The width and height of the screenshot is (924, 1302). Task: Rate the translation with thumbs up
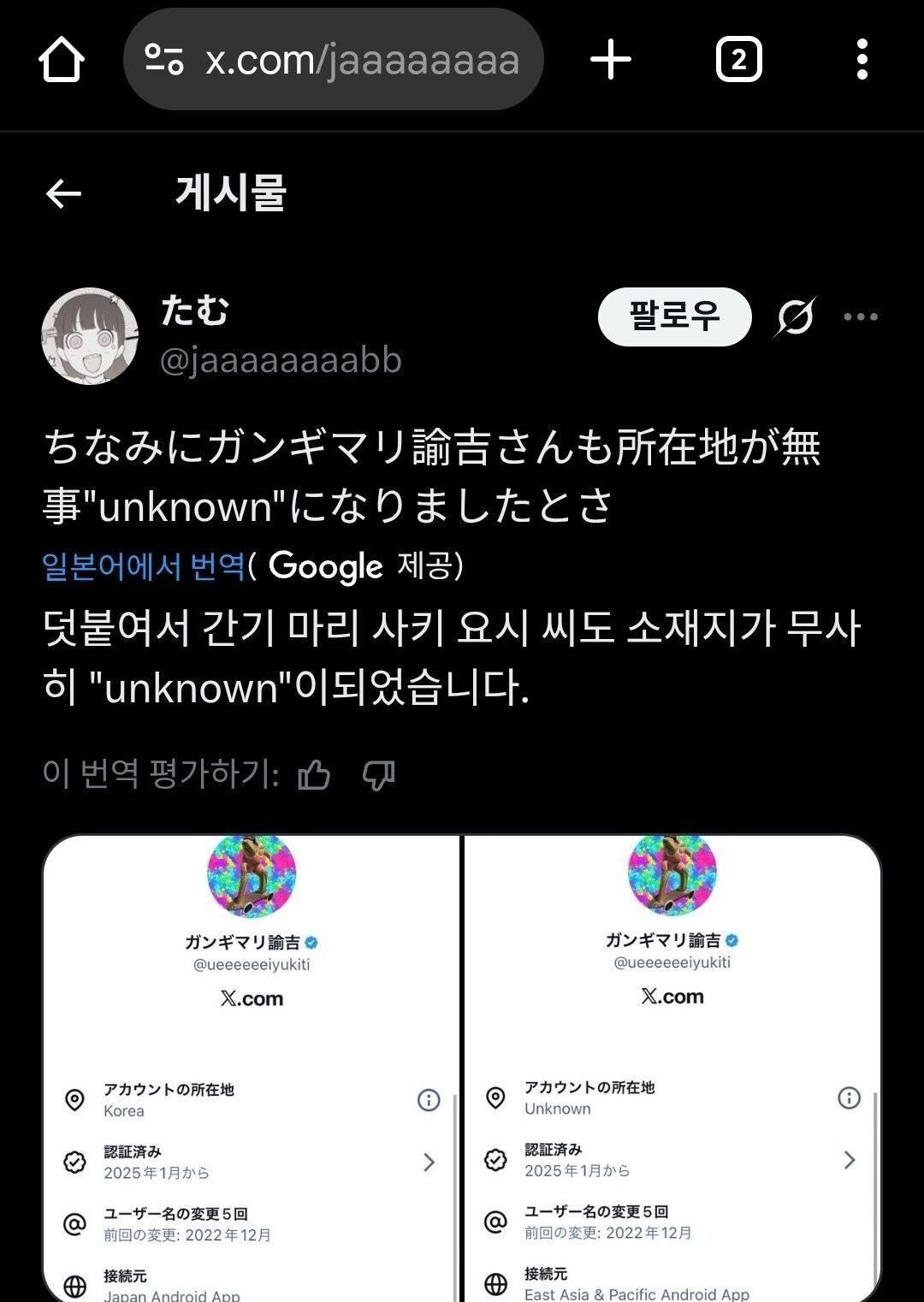[317, 774]
